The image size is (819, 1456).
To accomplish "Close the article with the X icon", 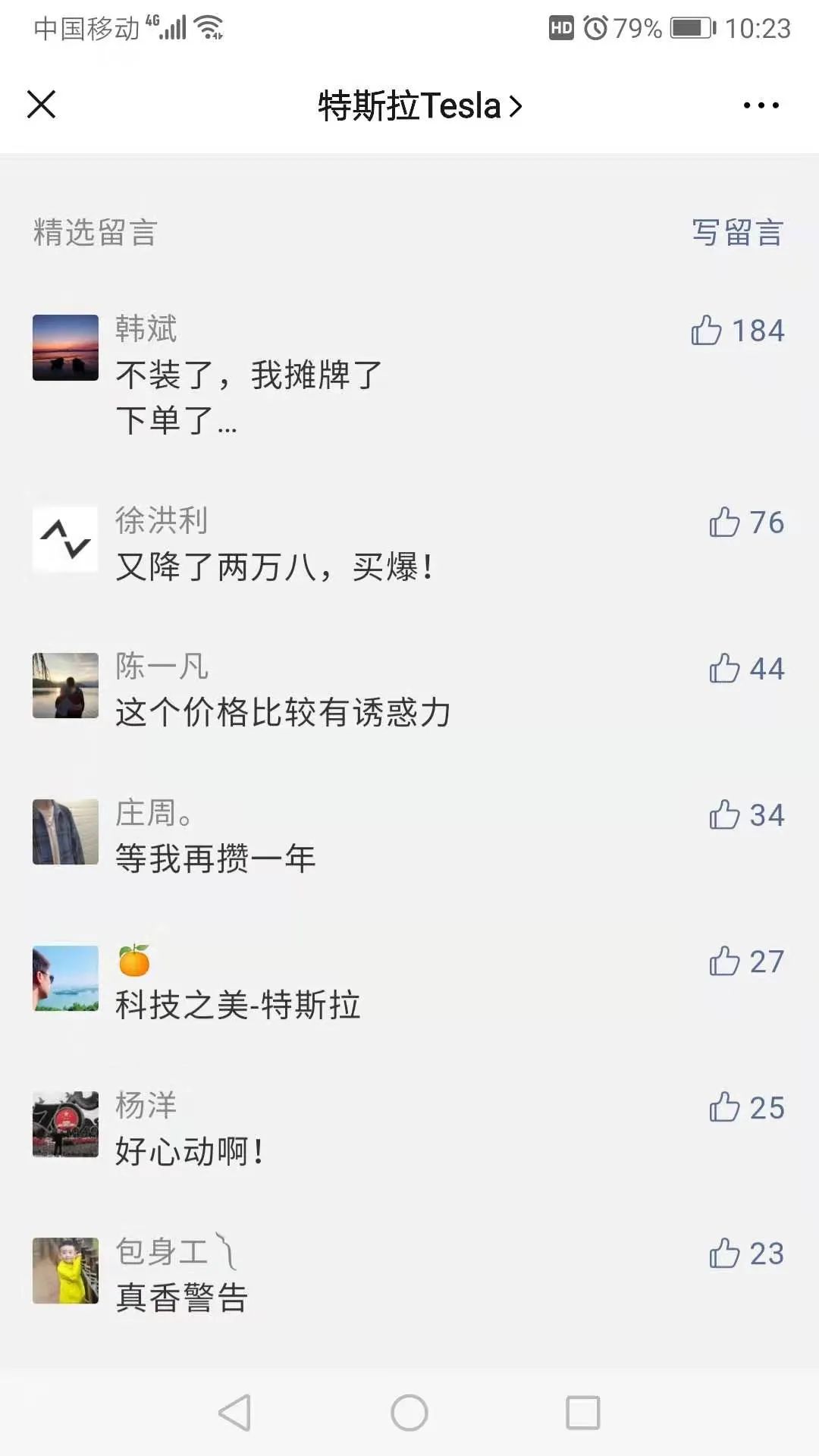I will click(42, 105).
